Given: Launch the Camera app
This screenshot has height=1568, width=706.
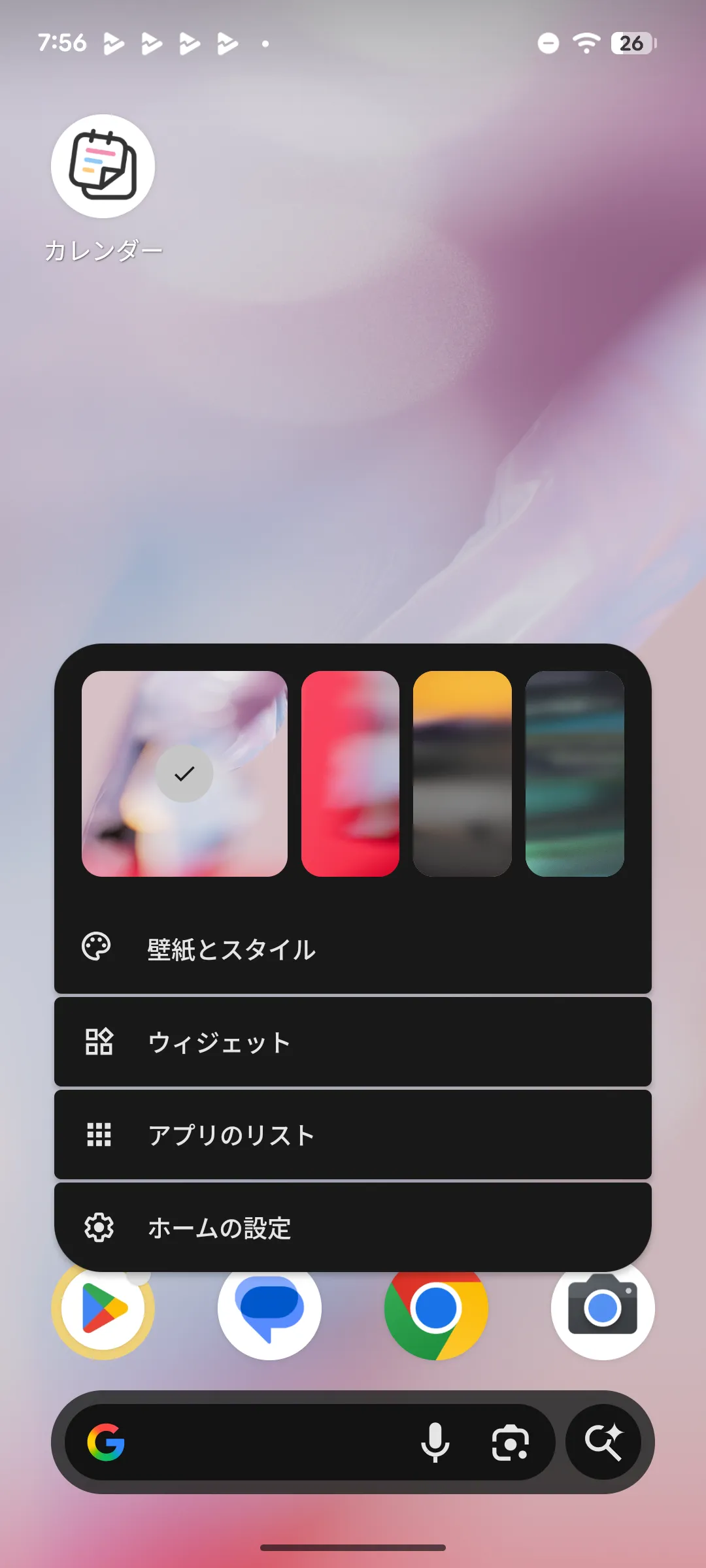Looking at the screenshot, I should tap(603, 1310).
